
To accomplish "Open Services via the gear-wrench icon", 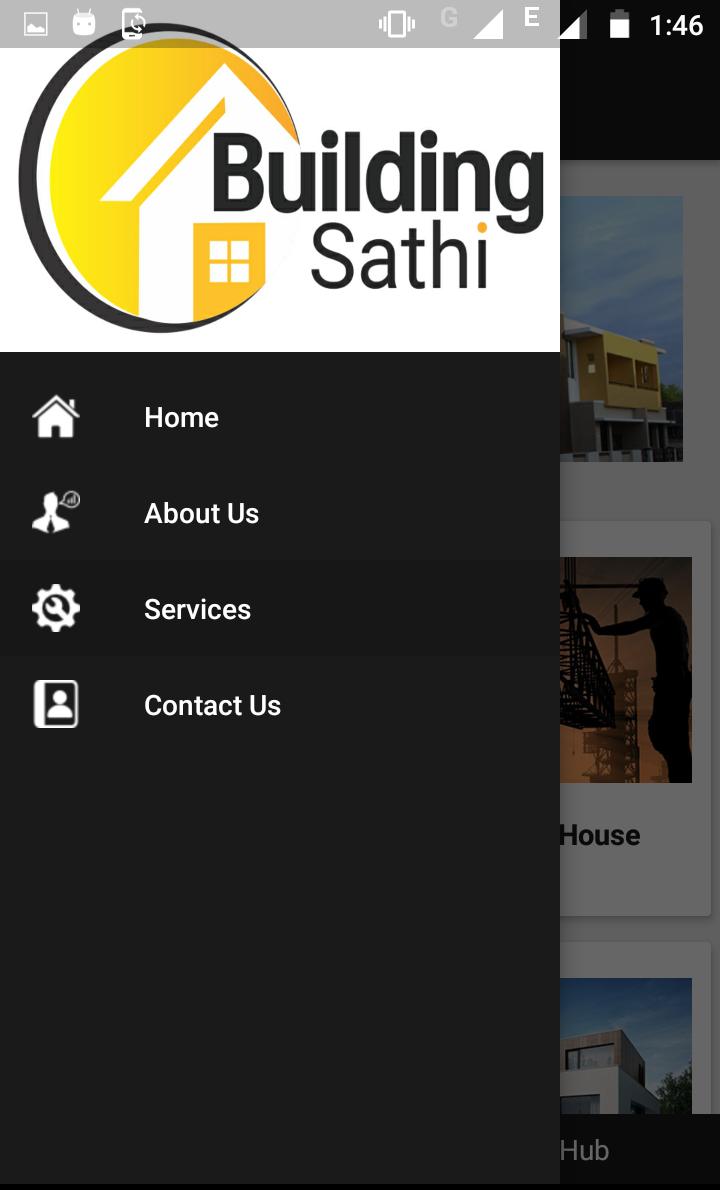I will click(55, 608).
